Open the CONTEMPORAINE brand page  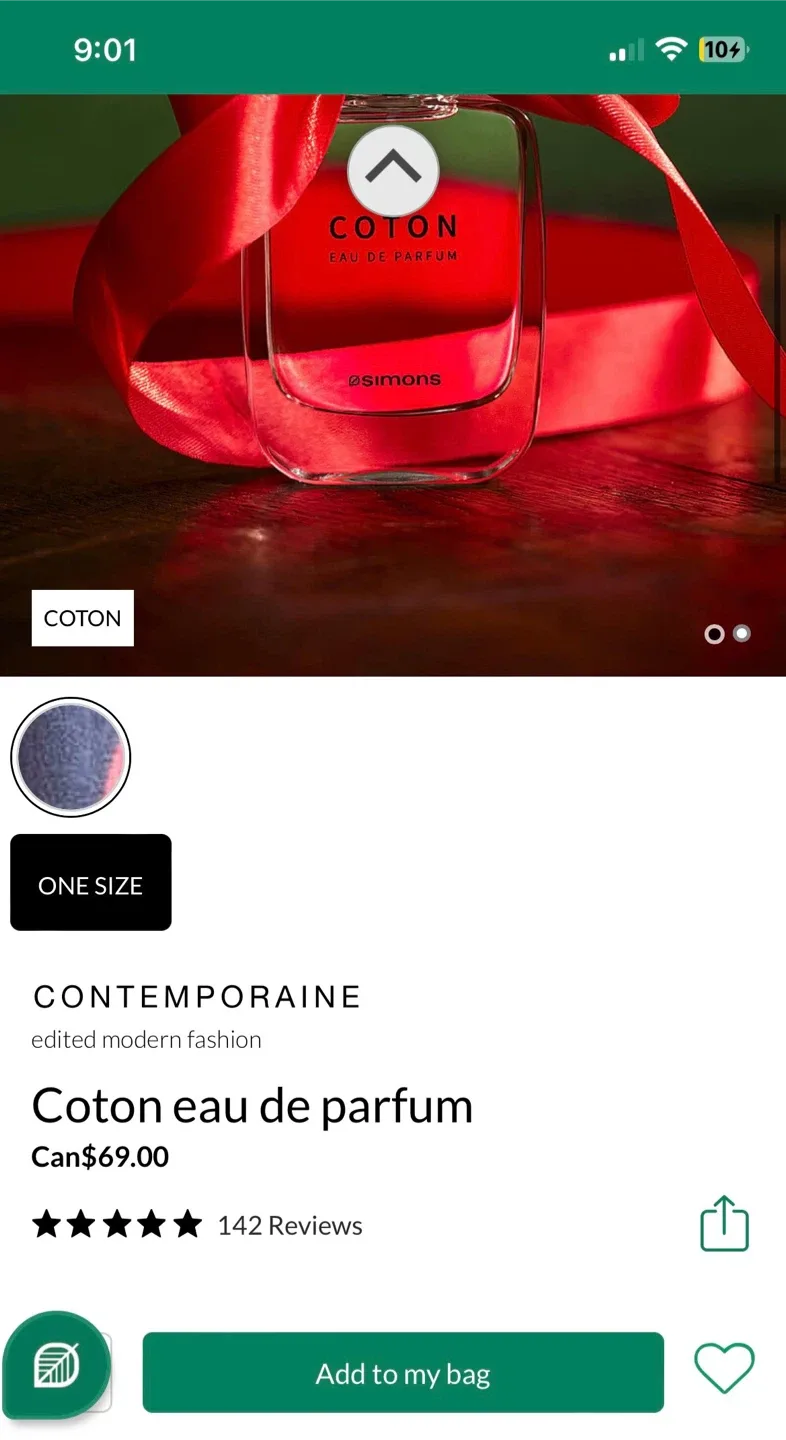click(196, 996)
